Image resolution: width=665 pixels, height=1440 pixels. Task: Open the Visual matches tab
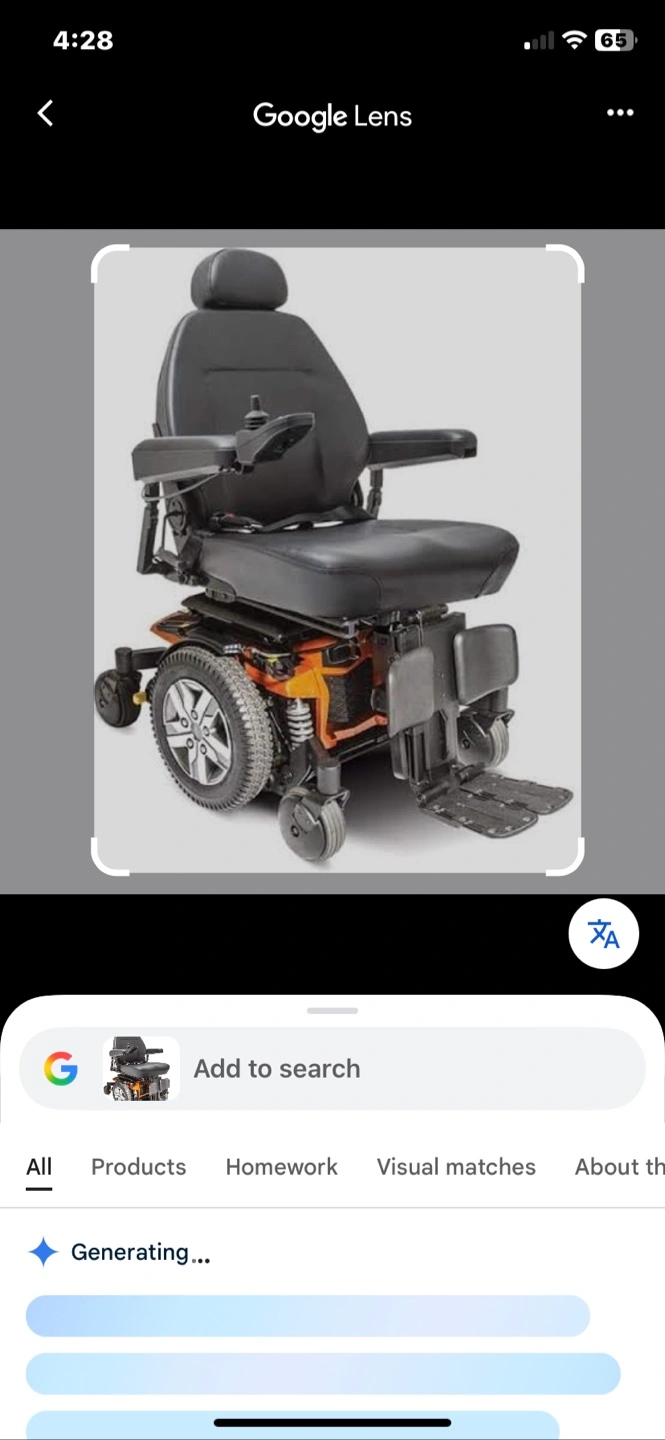click(456, 1167)
